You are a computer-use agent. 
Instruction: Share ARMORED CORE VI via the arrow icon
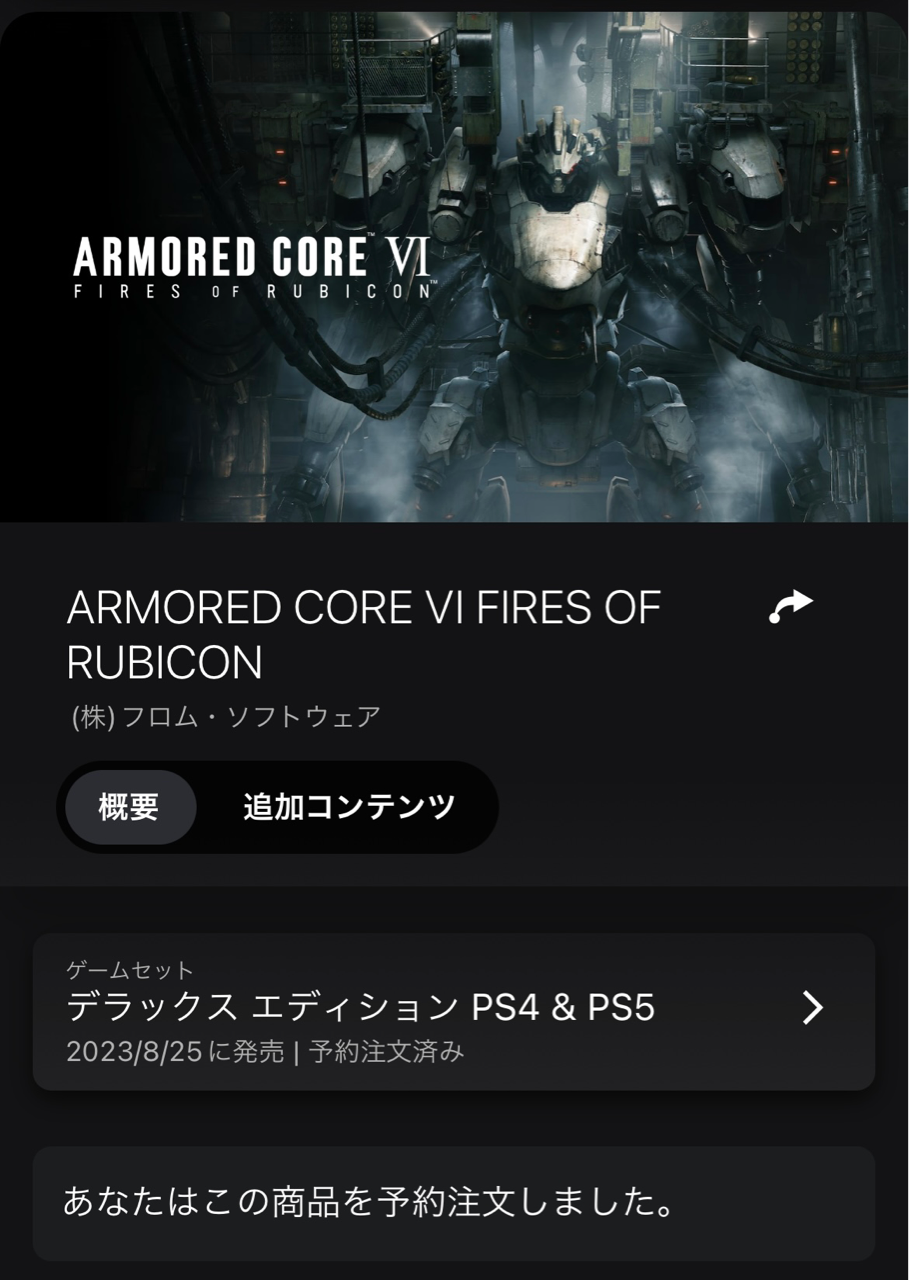790,607
